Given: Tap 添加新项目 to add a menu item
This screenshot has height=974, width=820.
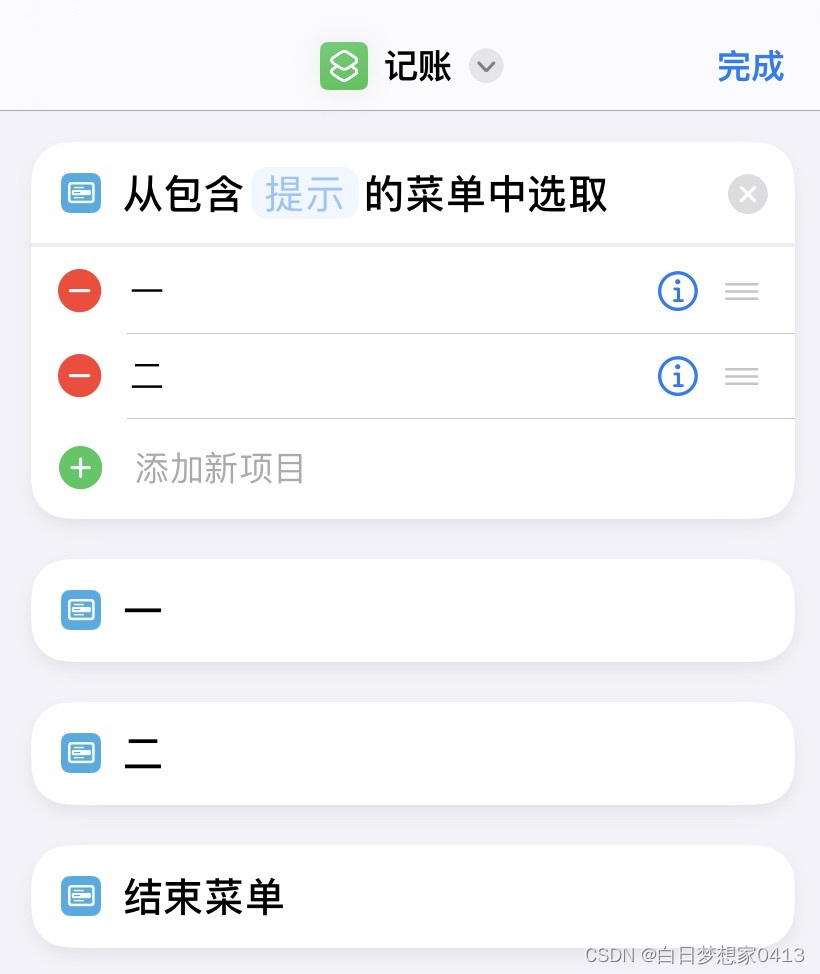Looking at the screenshot, I should 220,468.
